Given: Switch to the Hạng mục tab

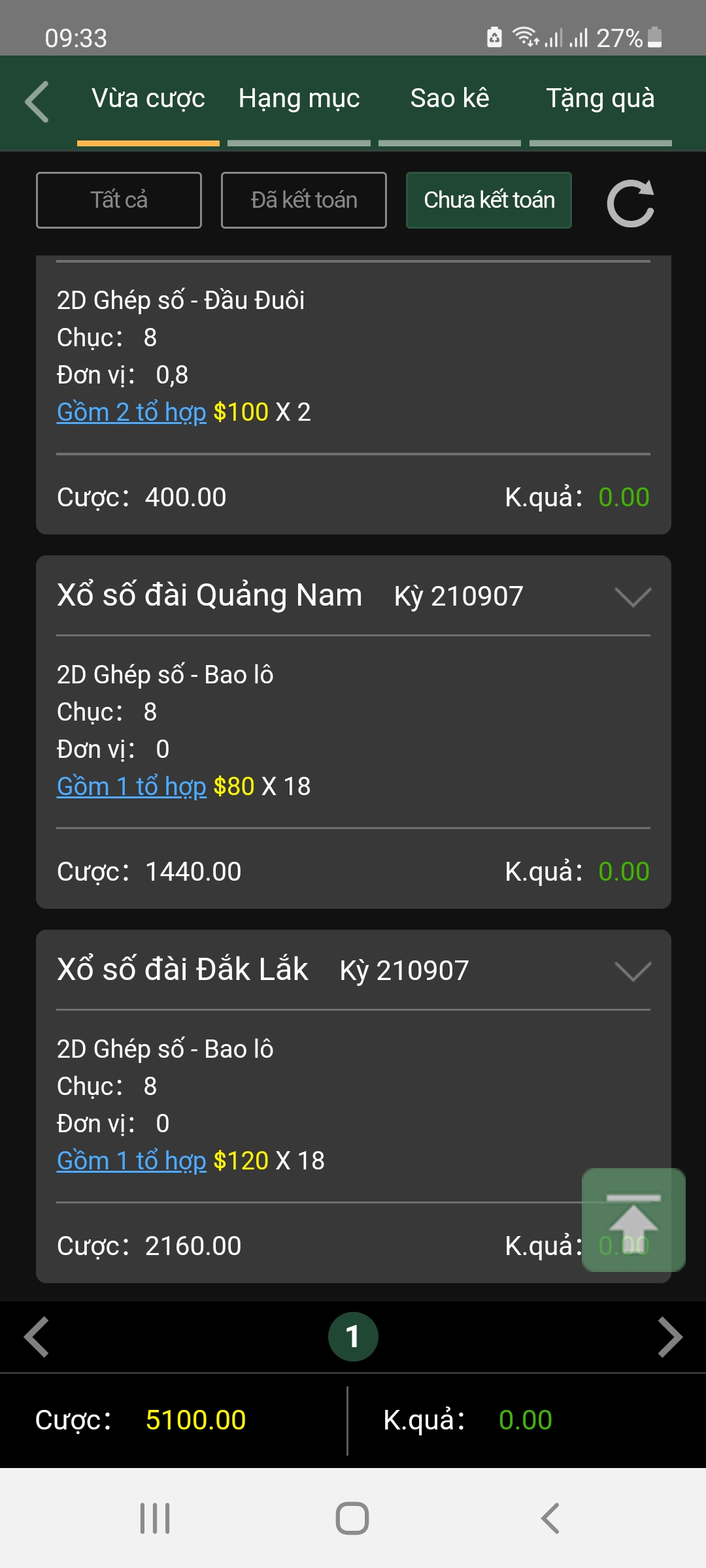Looking at the screenshot, I should (x=299, y=99).
